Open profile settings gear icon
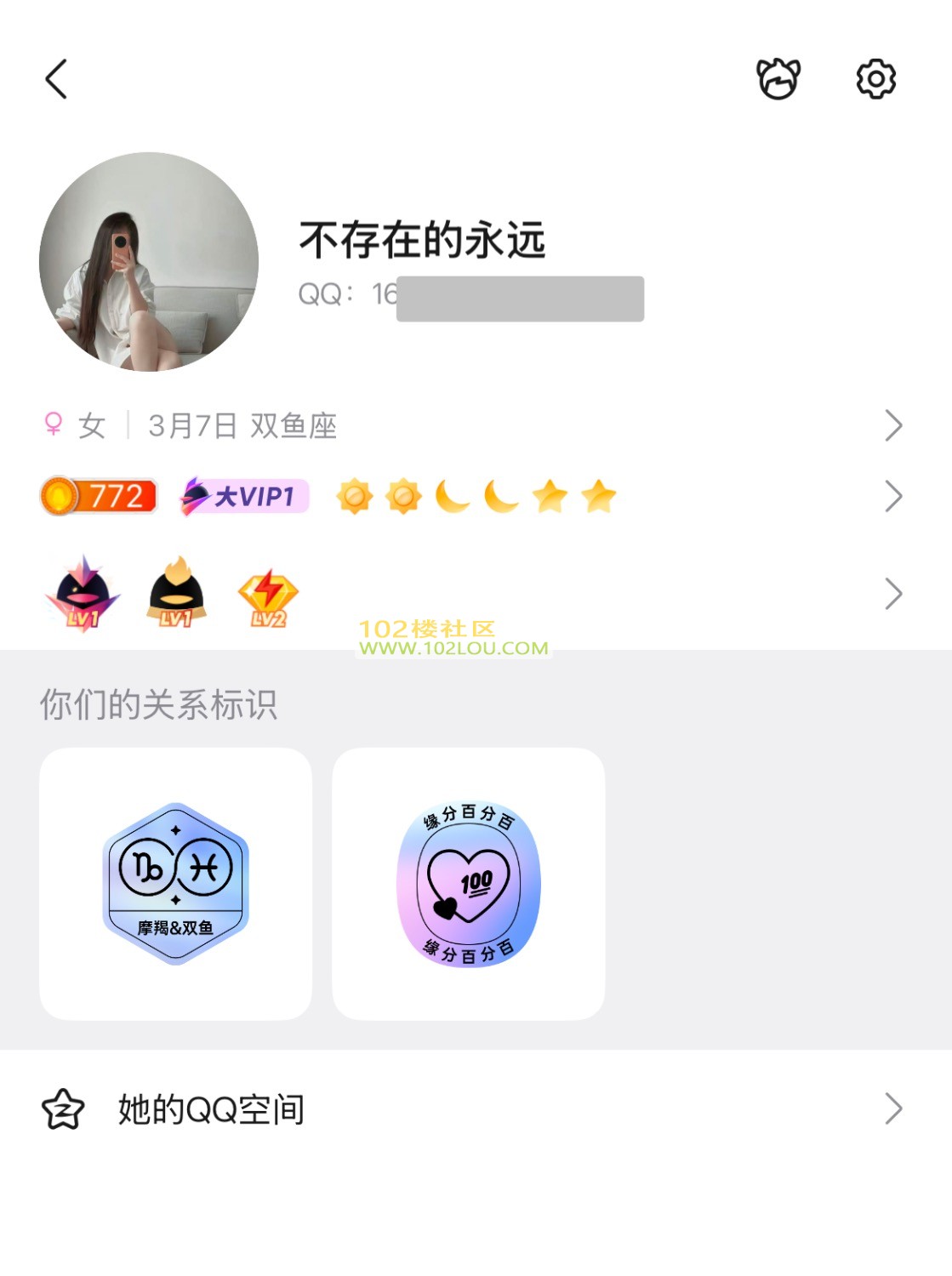The image size is (952, 1276). coord(875,79)
